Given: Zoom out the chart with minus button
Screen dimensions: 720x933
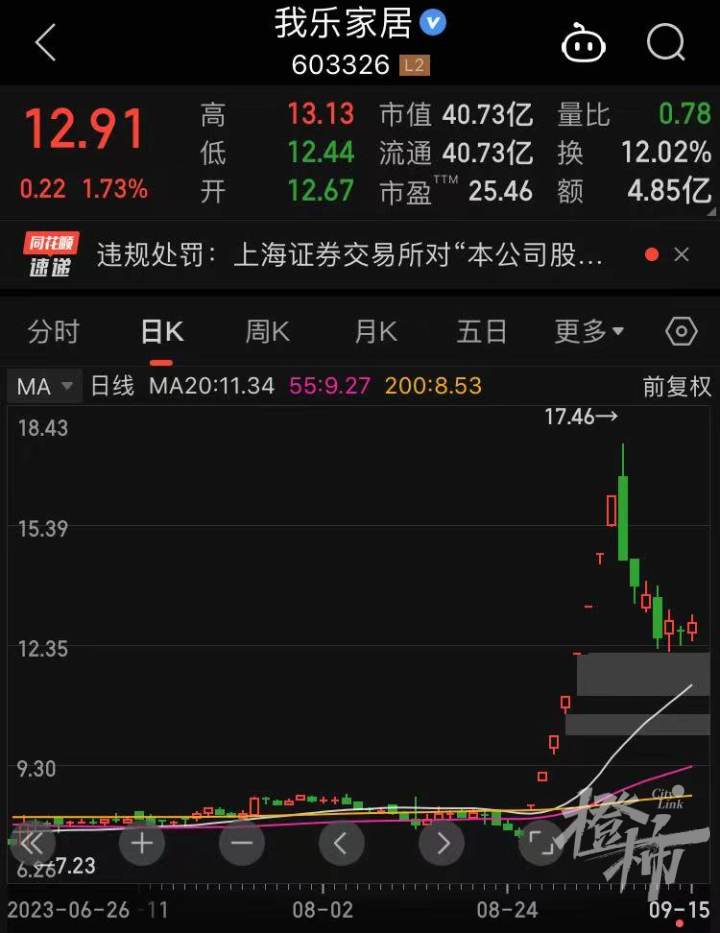Looking at the screenshot, I should pos(242,844).
